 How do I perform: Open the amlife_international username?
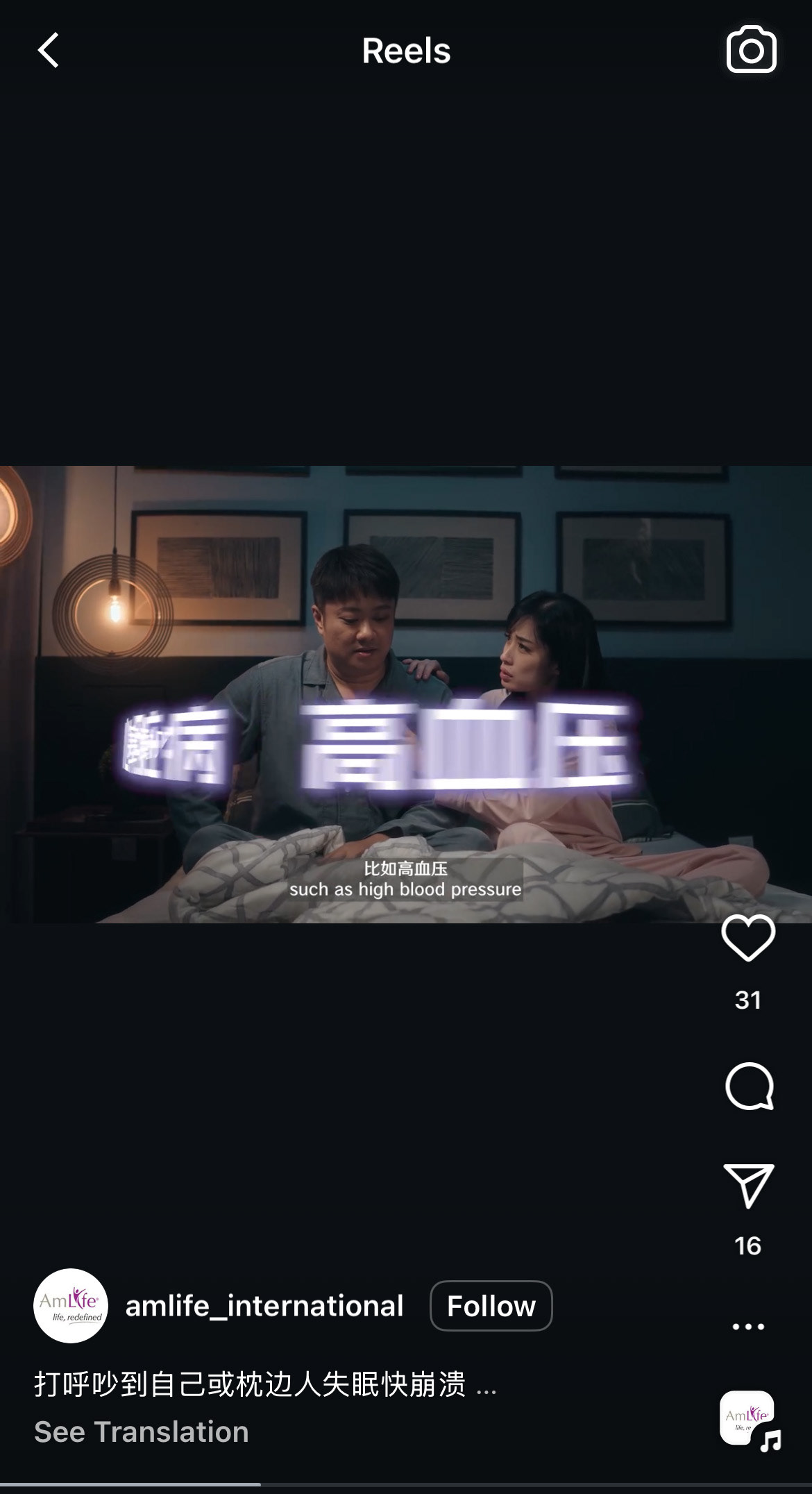click(x=264, y=1306)
